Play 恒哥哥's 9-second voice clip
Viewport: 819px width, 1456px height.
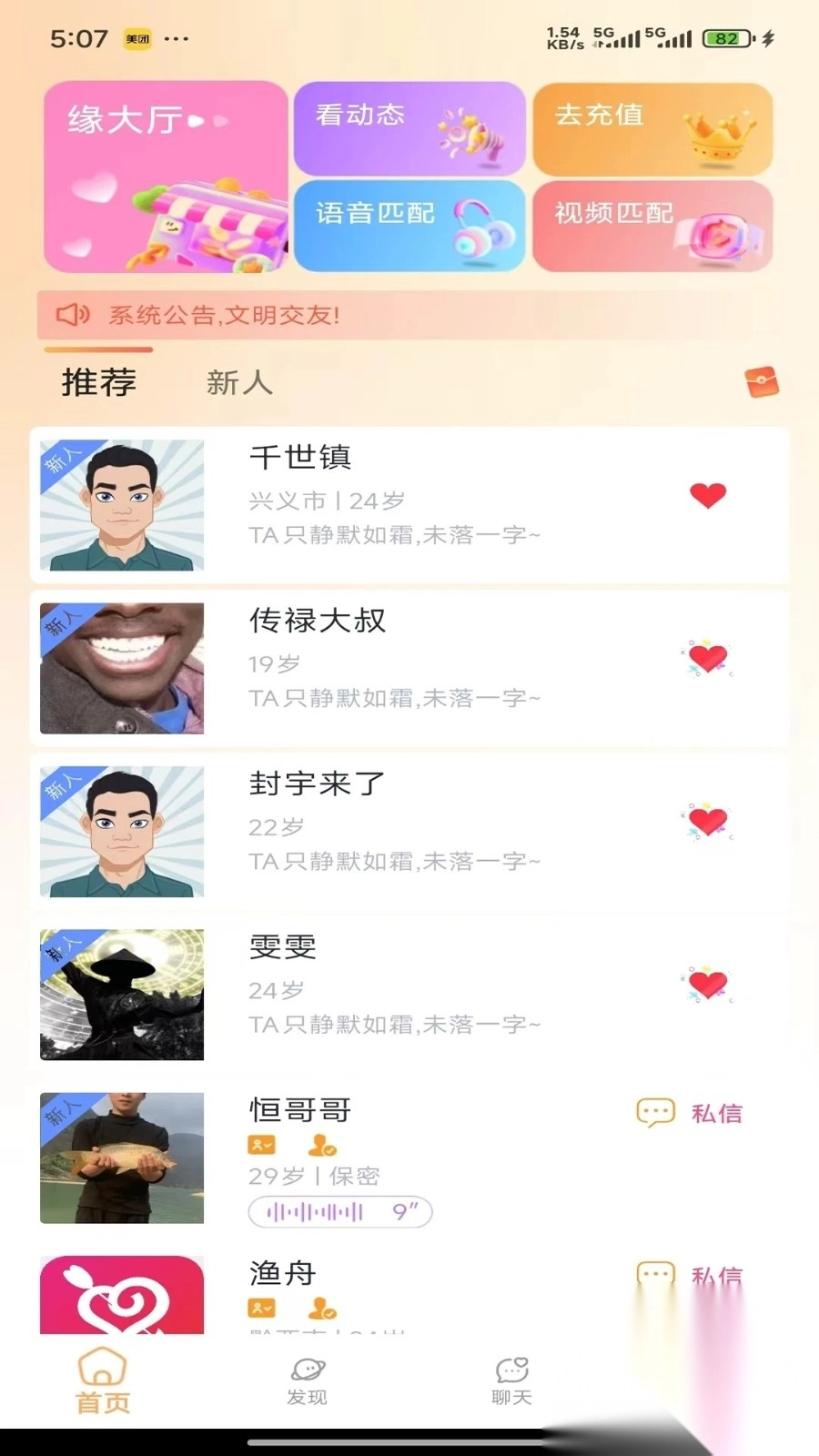[340, 1212]
